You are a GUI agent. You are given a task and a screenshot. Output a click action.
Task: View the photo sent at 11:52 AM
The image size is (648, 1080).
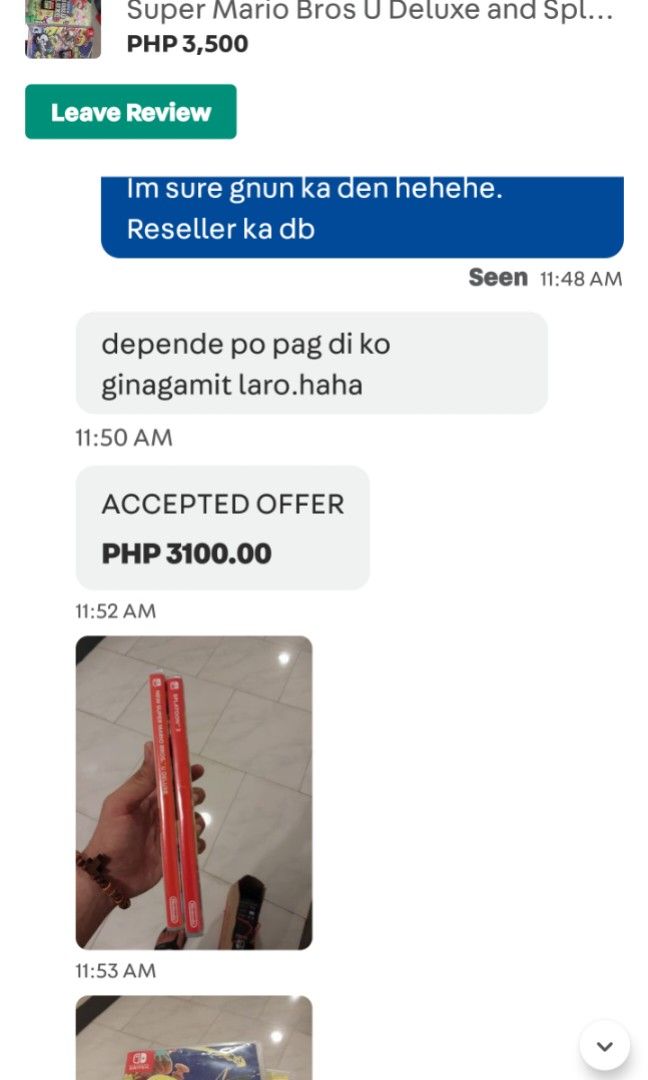[x=193, y=792]
